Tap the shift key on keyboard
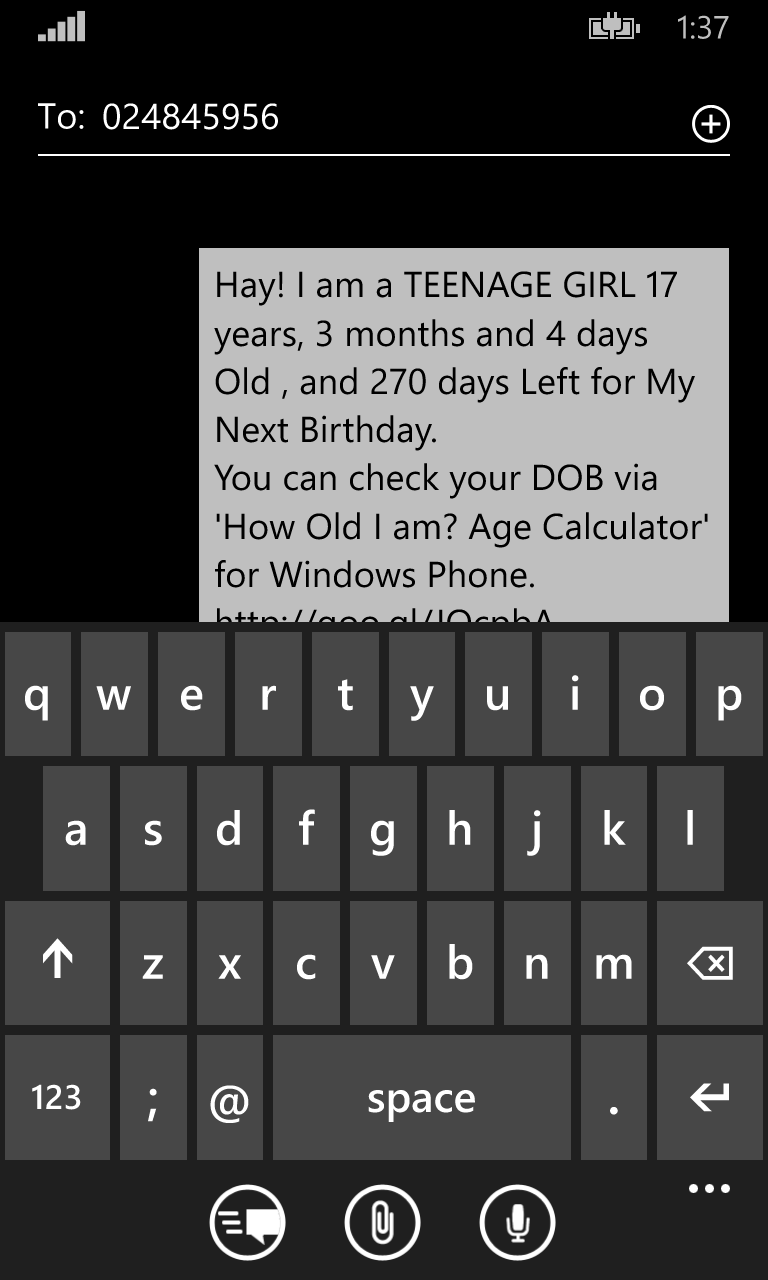This screenshot has height=1280, width=768. point(57,963)
